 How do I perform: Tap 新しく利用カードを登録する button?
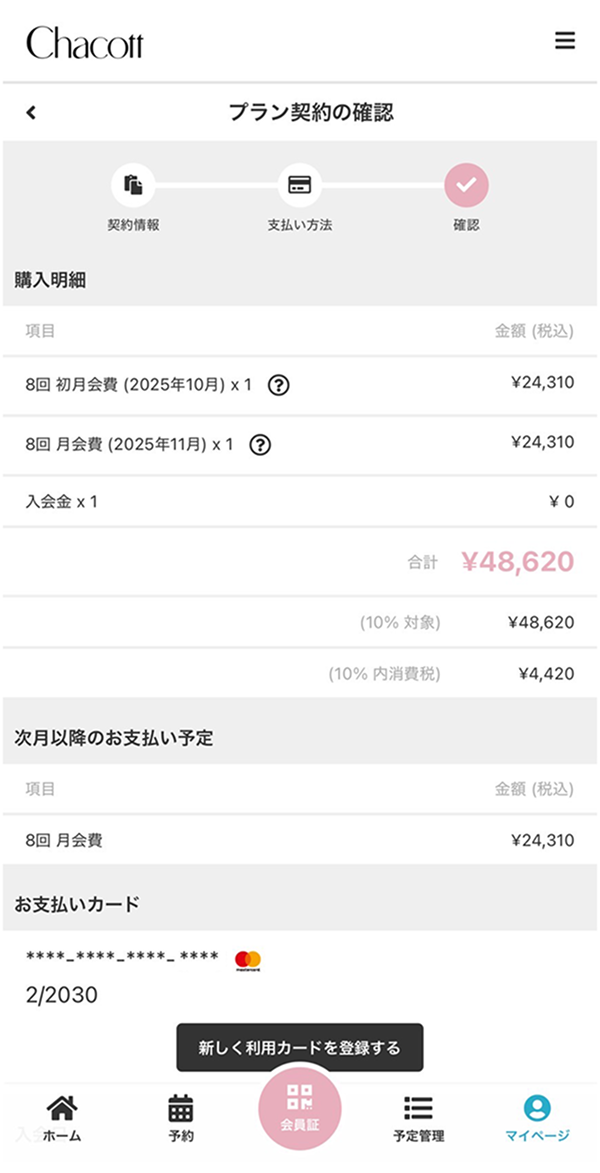tap(300, 1047)
